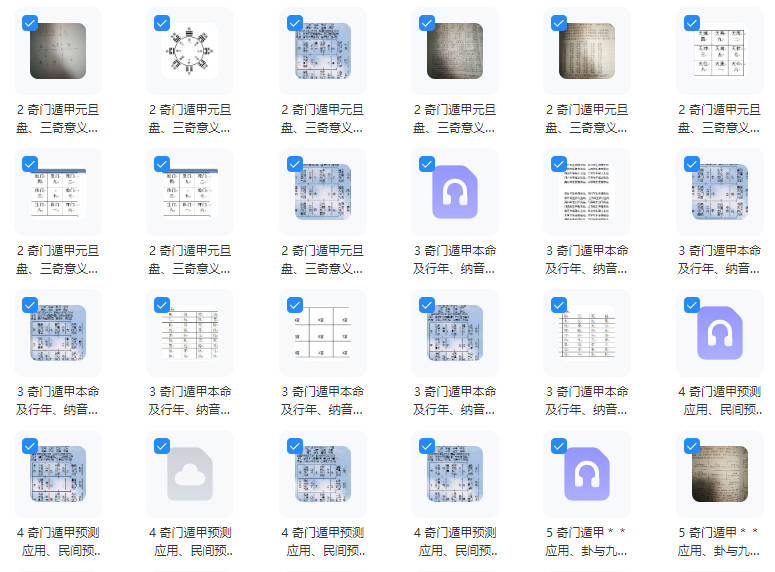This screenshot has width=775, height=572.
Task: Deselect the cloud placeholder file checkbox
Action: 162,445
